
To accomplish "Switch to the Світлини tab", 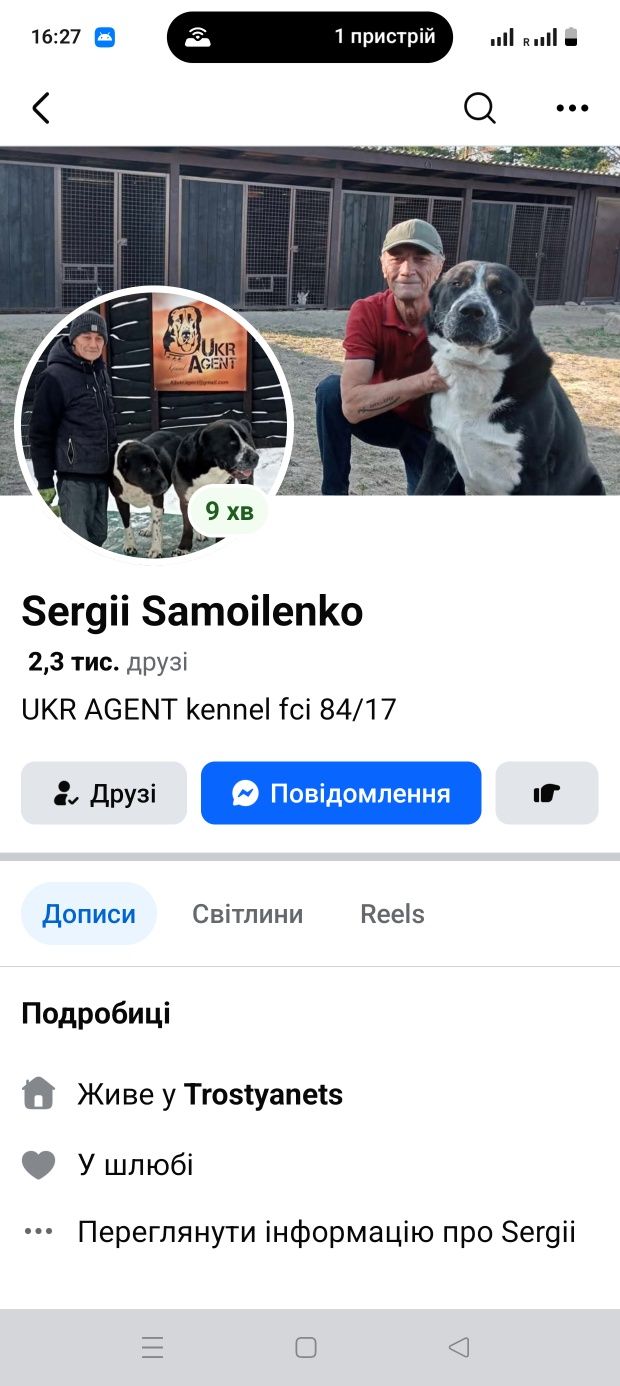I will pyautogui.click(x=248, y=914).
